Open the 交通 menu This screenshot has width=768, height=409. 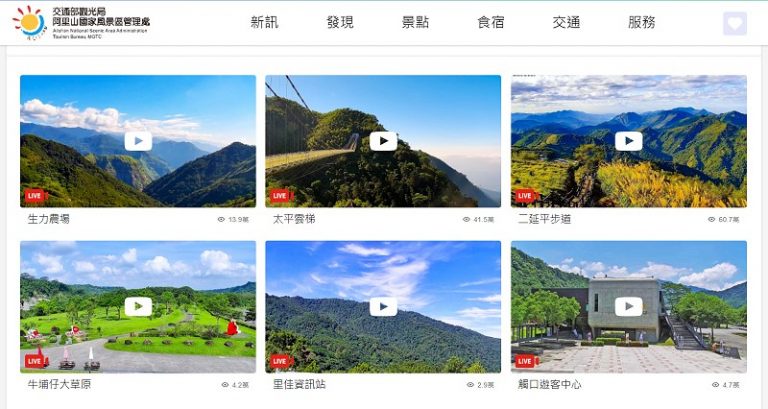coord(566,22)
